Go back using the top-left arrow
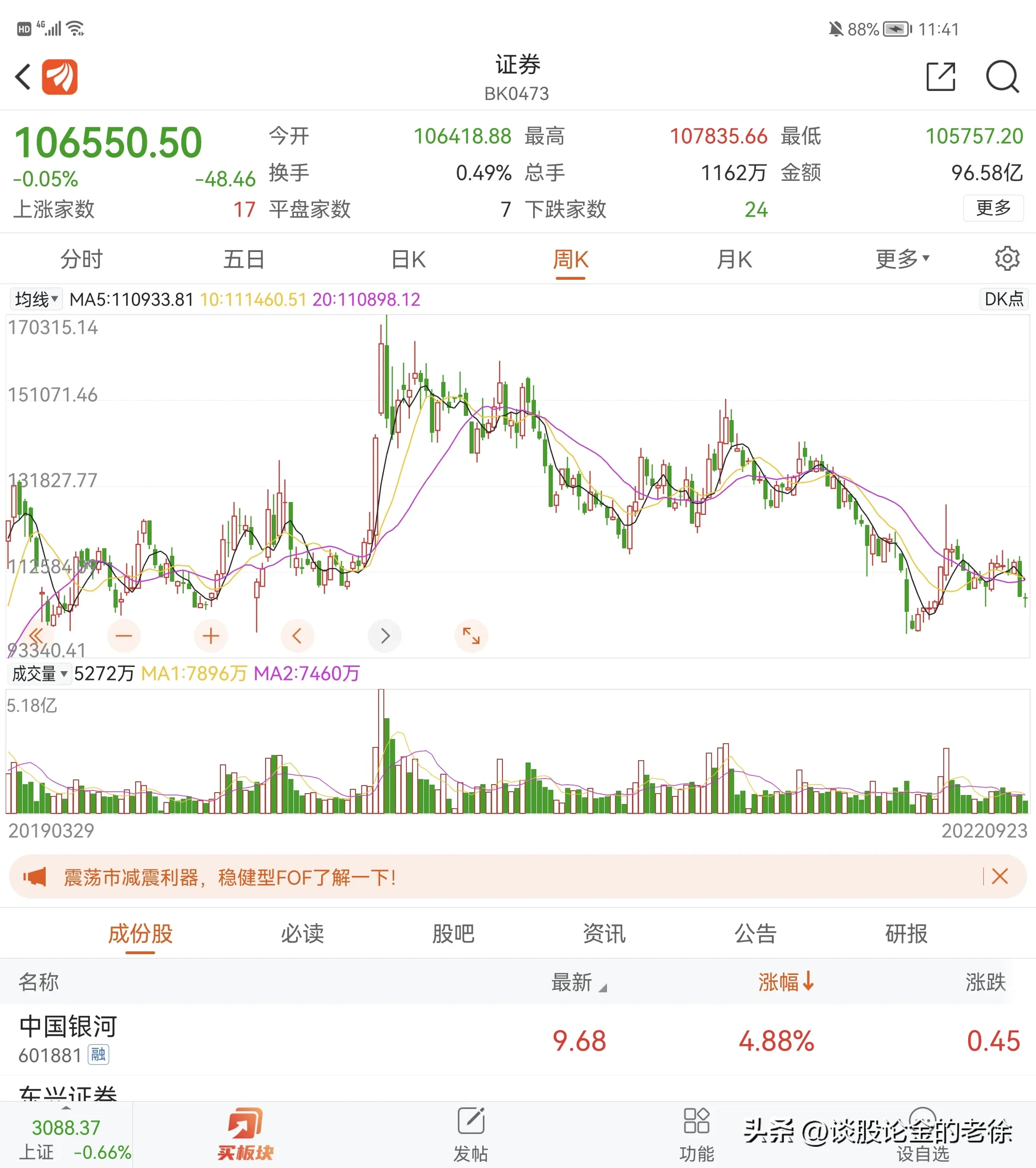The height and width of the screenshot is (1168, 1036). click(x=23, y=77)
